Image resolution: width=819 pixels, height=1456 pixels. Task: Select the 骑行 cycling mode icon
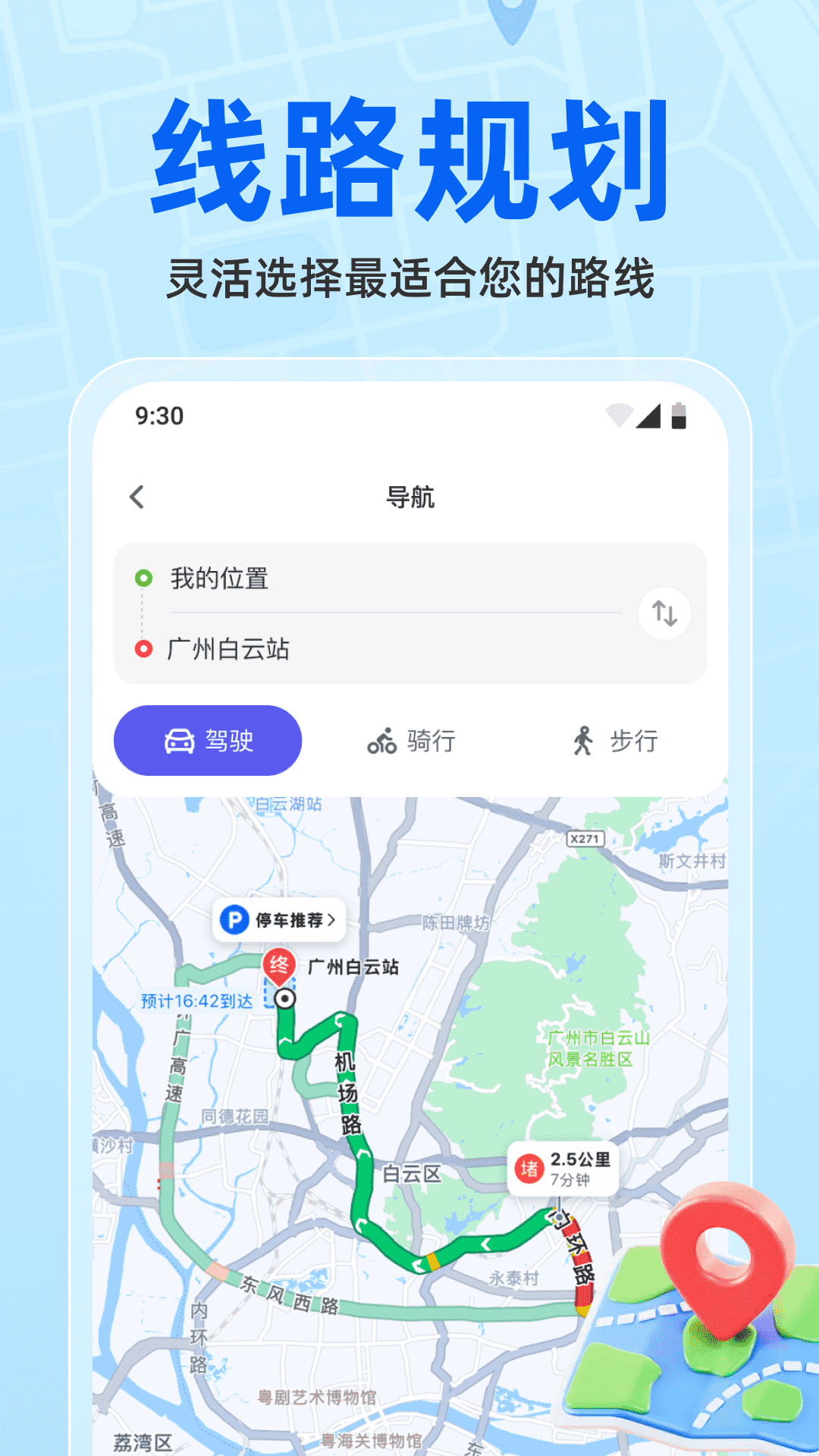click(383, 739)
